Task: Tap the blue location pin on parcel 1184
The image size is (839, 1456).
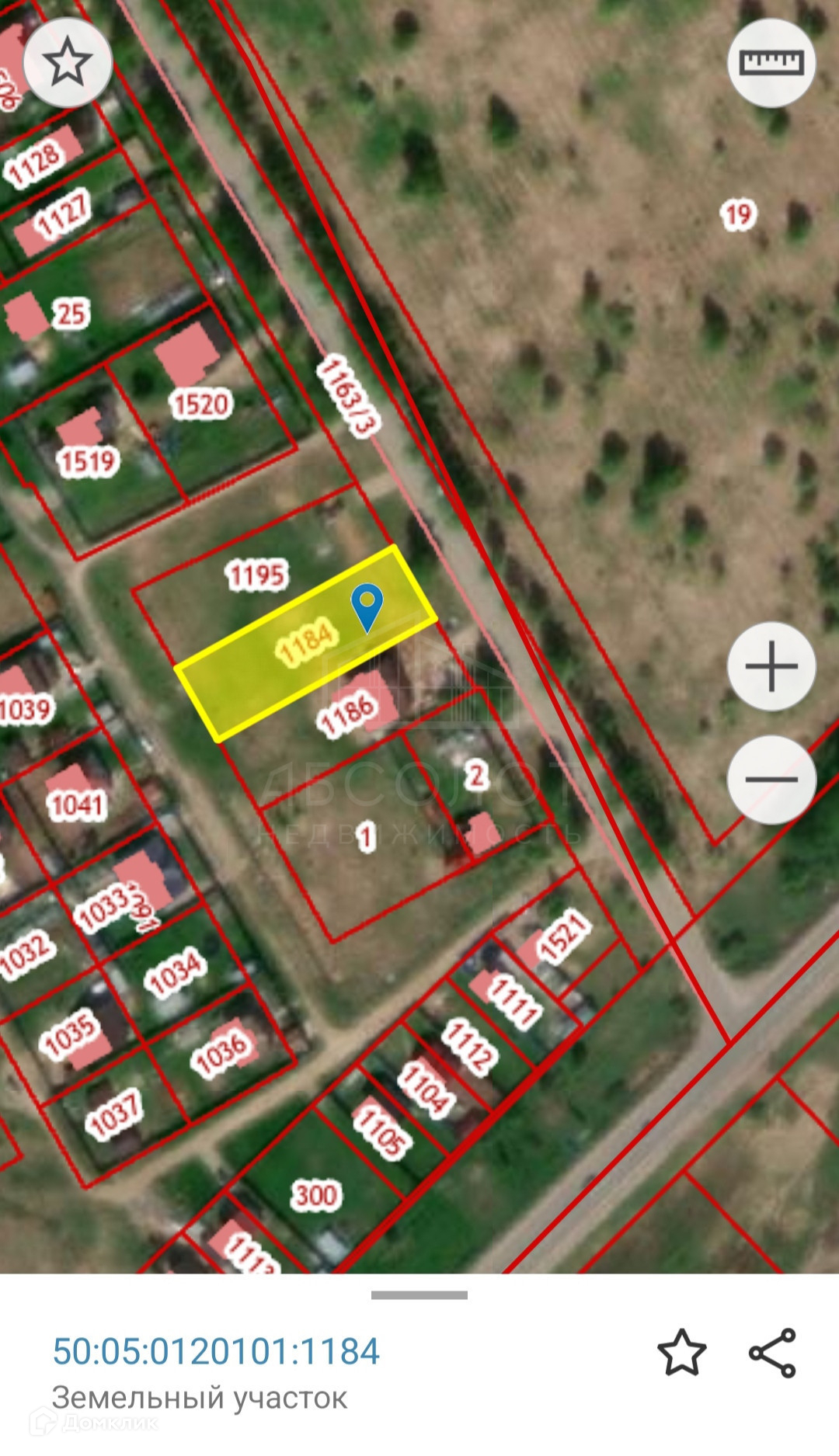Action: click(367, 606)
